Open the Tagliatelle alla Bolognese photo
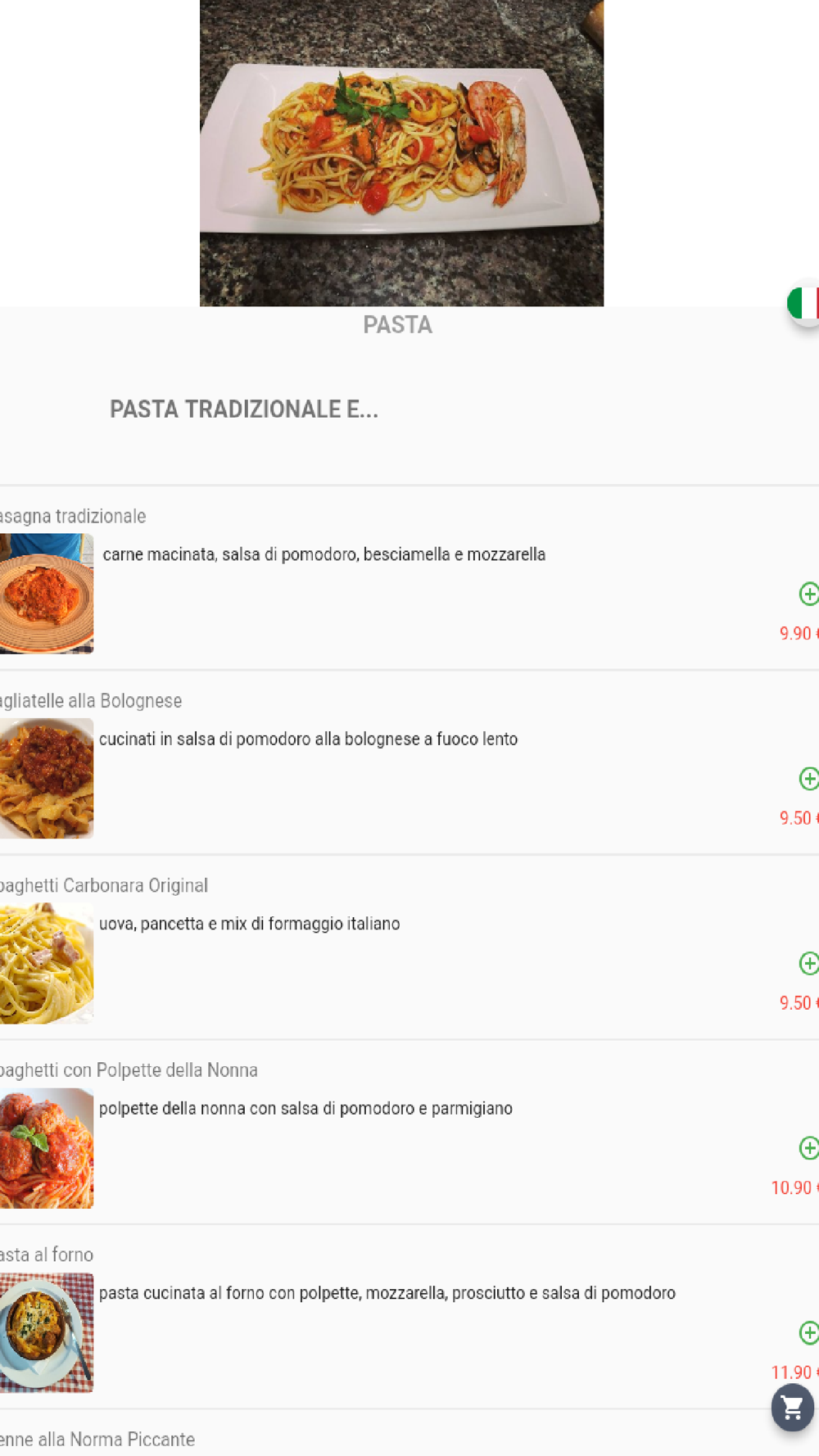 (x=47, y=778)
